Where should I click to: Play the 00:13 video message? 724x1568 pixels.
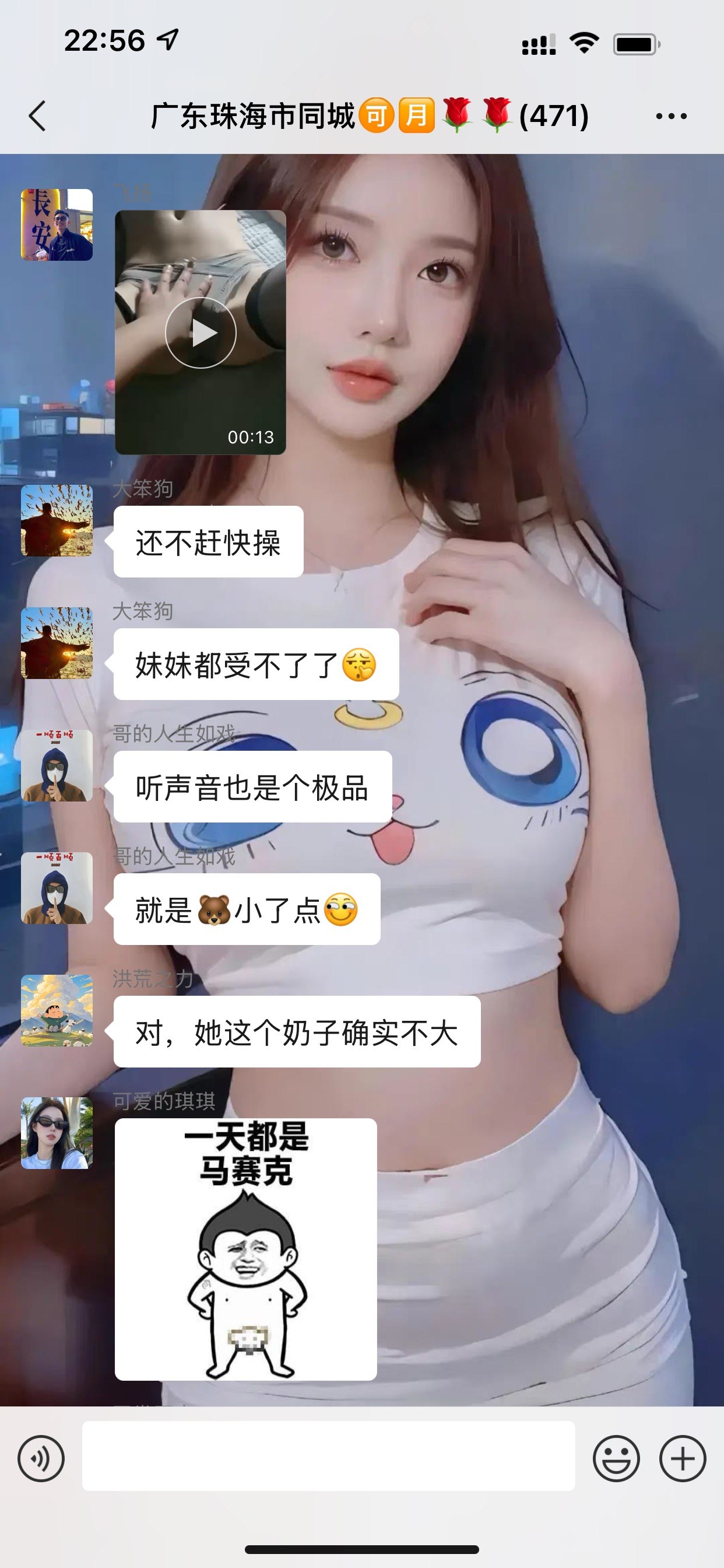coord(201,332)
